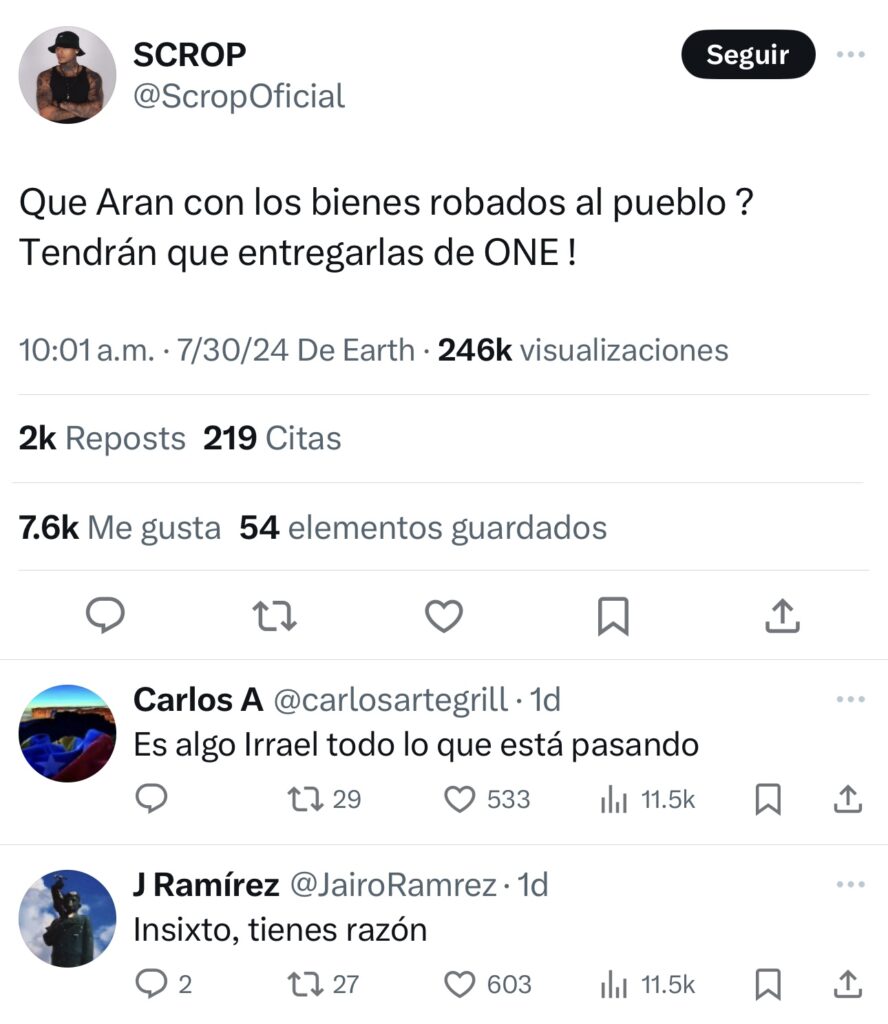View the 219 Citas list

tap(272, 438)
